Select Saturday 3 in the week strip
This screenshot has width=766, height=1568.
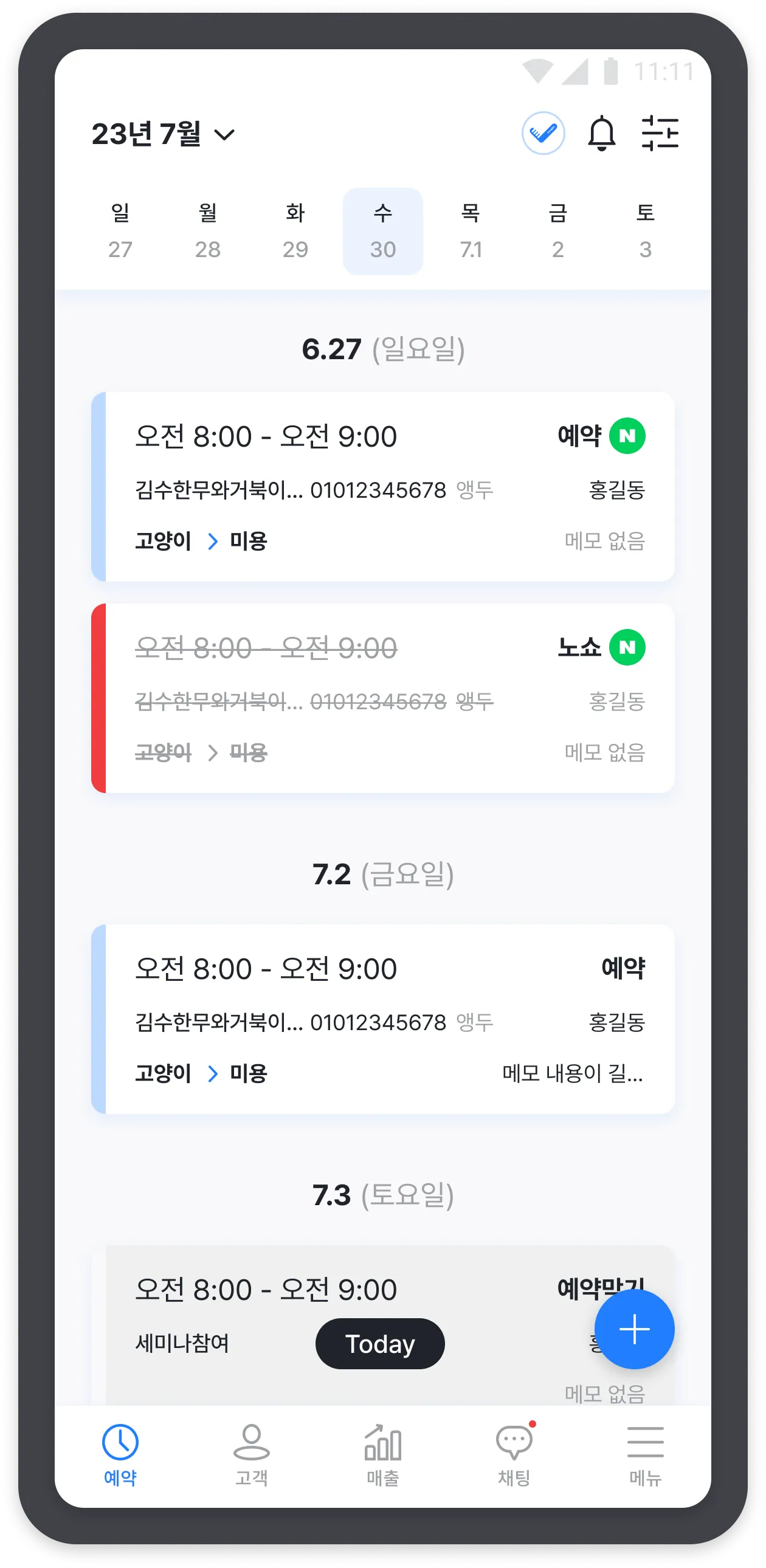point(646,232)
